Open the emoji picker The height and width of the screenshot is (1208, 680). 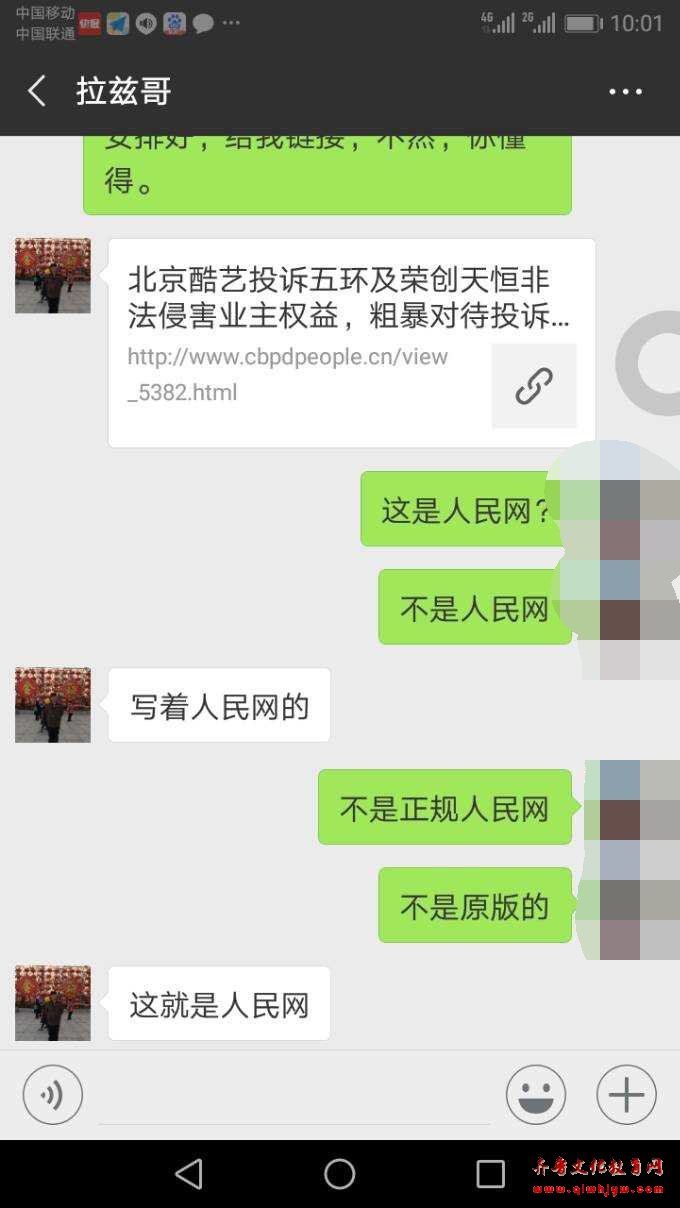pos(535,1095)
